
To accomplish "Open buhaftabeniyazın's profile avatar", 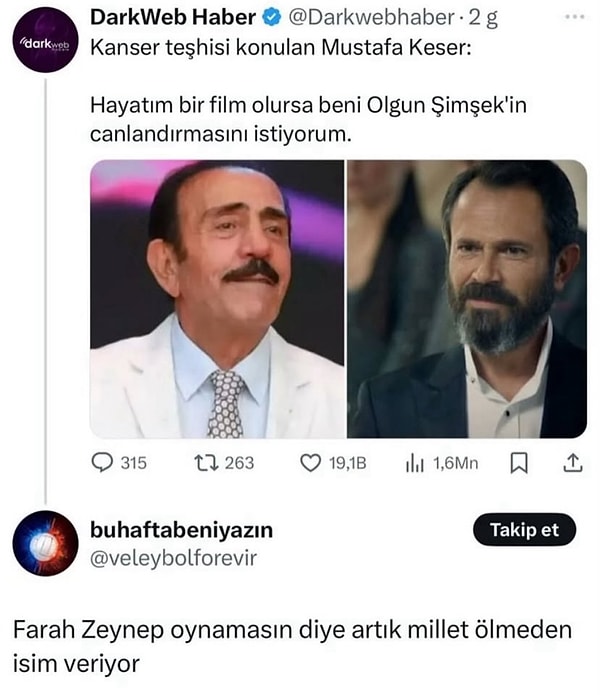I will point(45,543).
